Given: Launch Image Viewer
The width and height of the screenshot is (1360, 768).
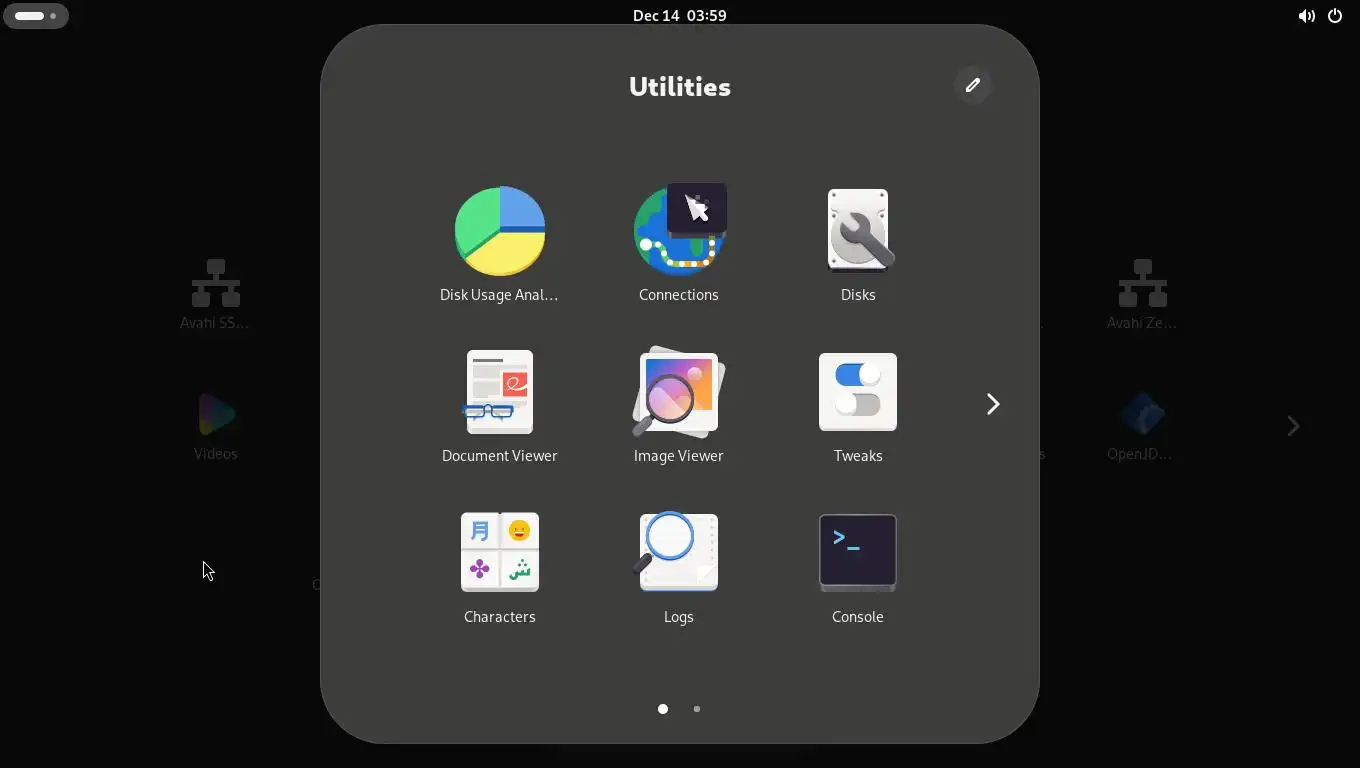Looking at the screenshot, I should click(x=679, y=393).
